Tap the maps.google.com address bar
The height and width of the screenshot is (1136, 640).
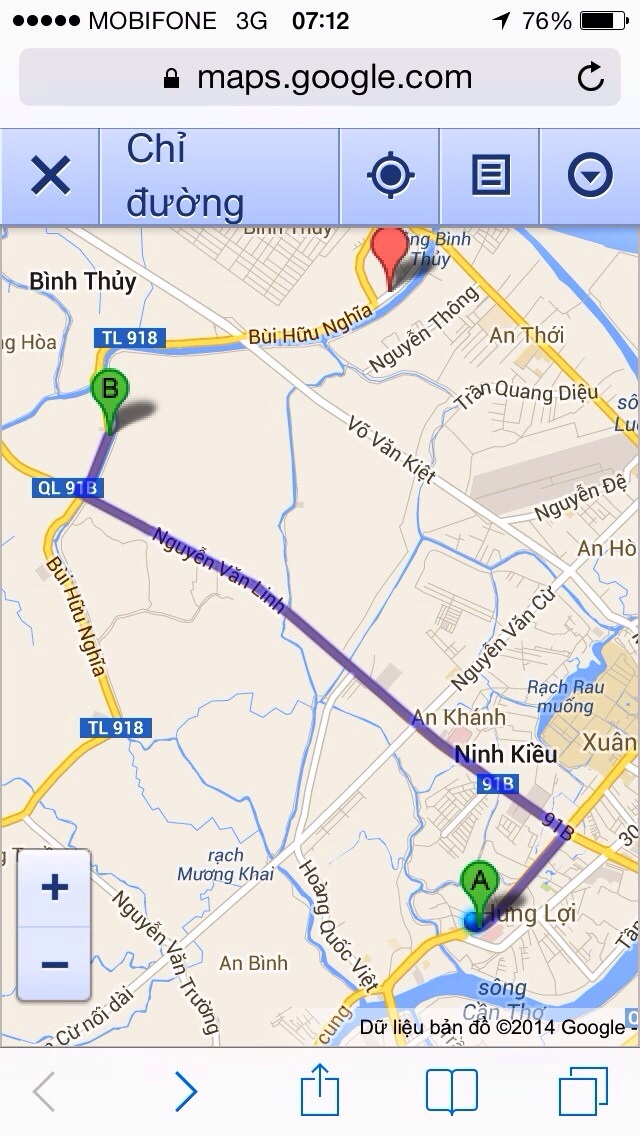[320, 77]
